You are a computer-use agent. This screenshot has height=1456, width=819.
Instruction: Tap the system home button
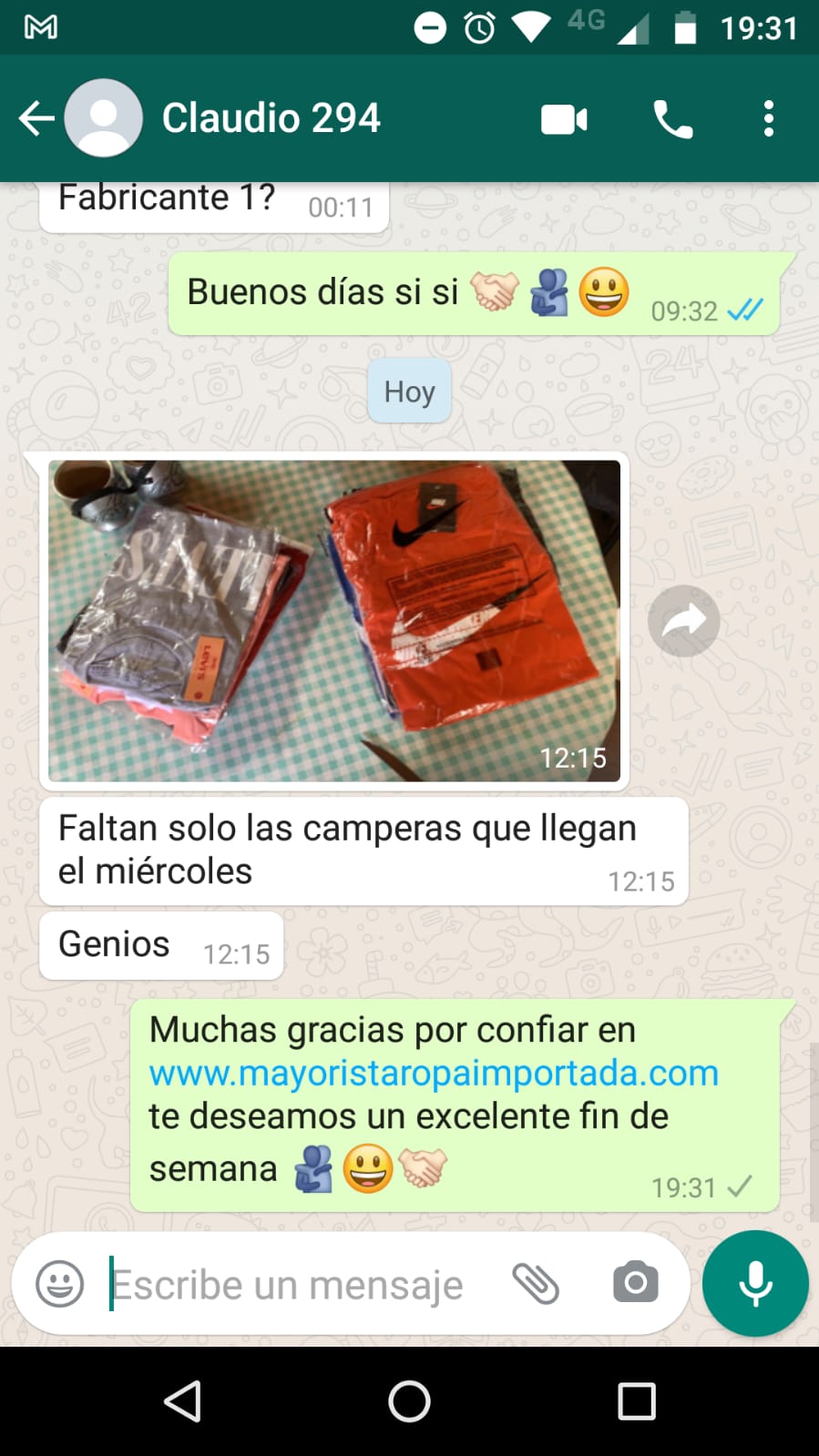(x=409, y=1400)
